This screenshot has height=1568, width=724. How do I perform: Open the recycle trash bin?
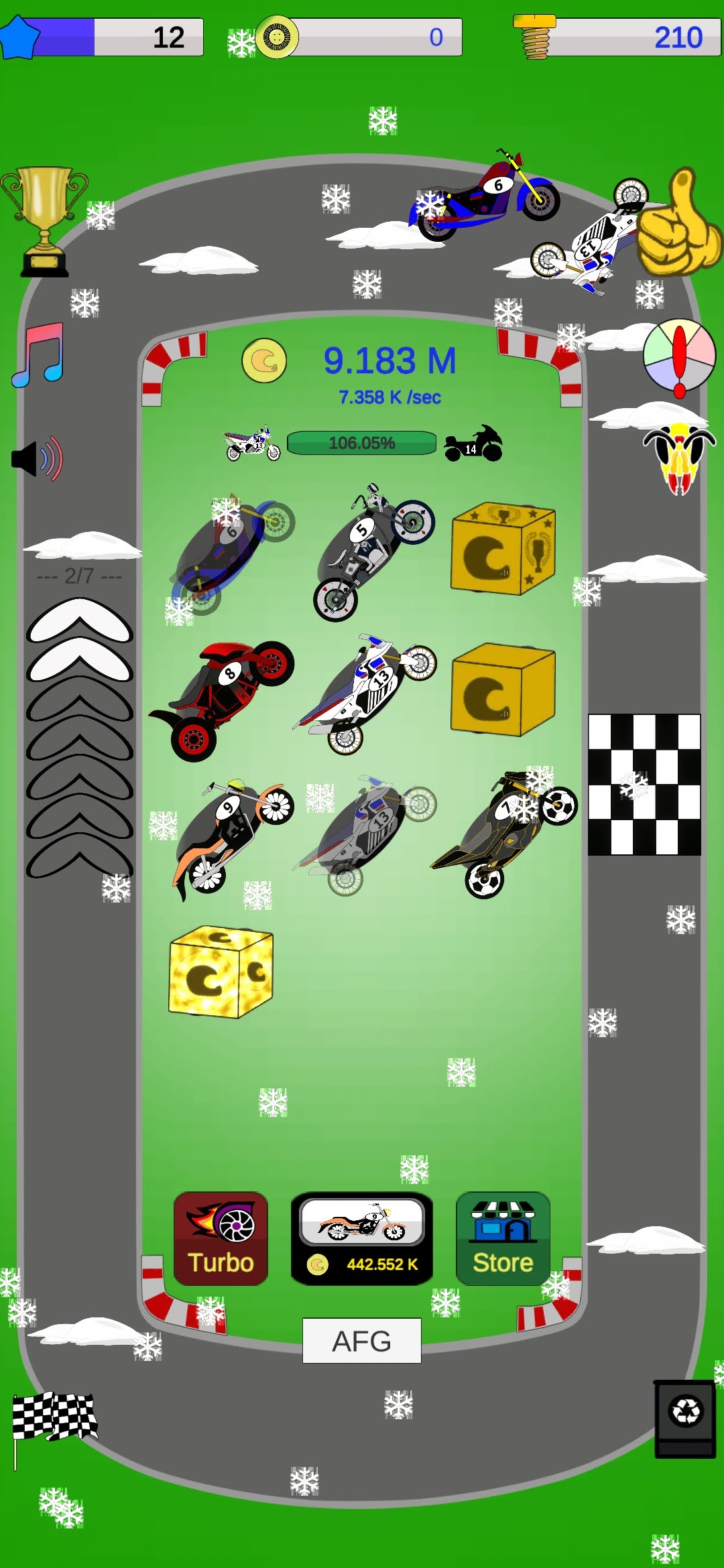coord(685,1419)
